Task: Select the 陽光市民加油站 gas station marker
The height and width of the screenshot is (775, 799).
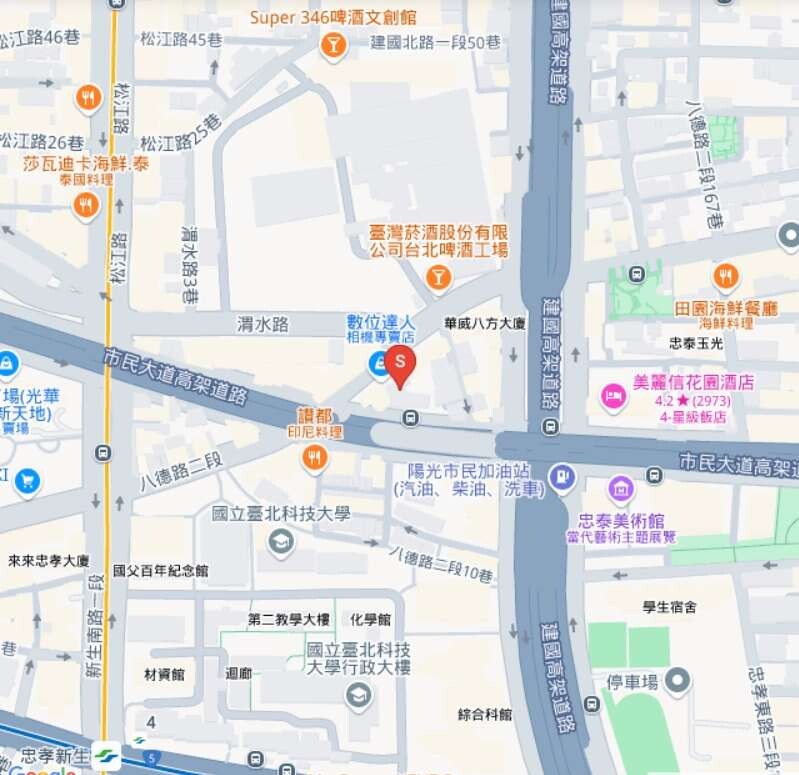Action: coord(562,478)
